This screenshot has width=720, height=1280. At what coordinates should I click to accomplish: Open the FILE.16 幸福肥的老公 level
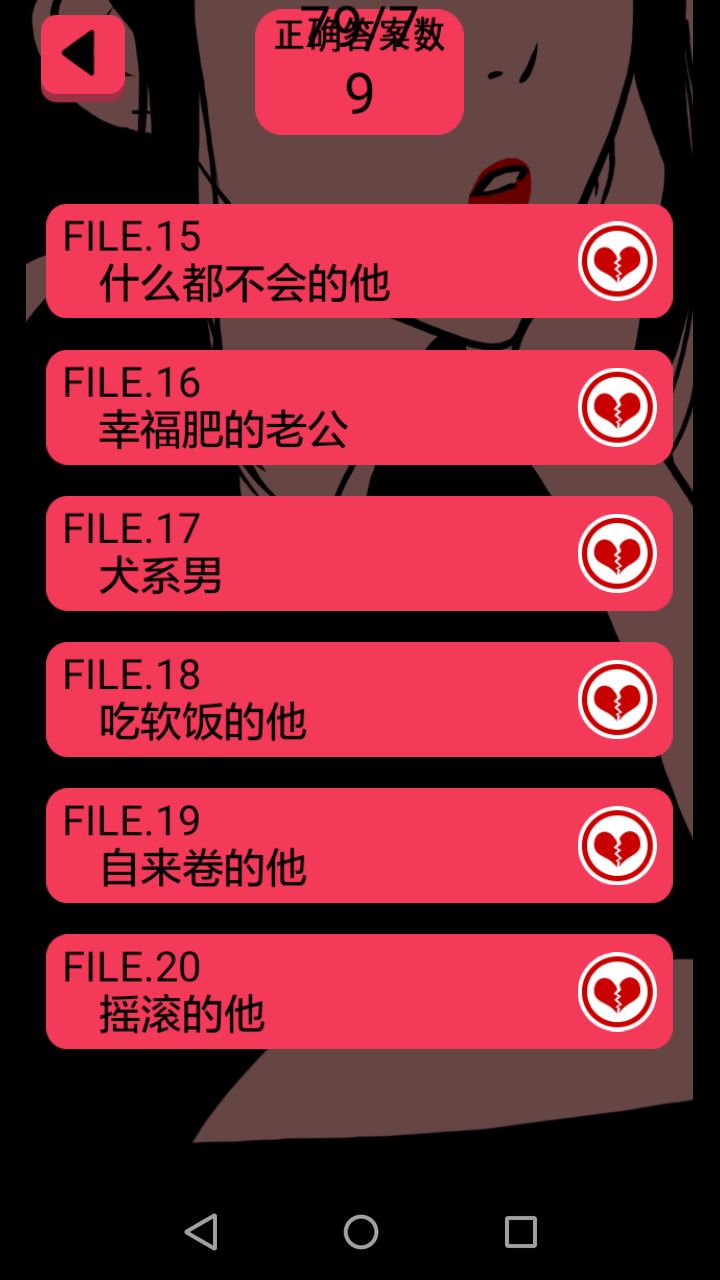tap(300, 407)
